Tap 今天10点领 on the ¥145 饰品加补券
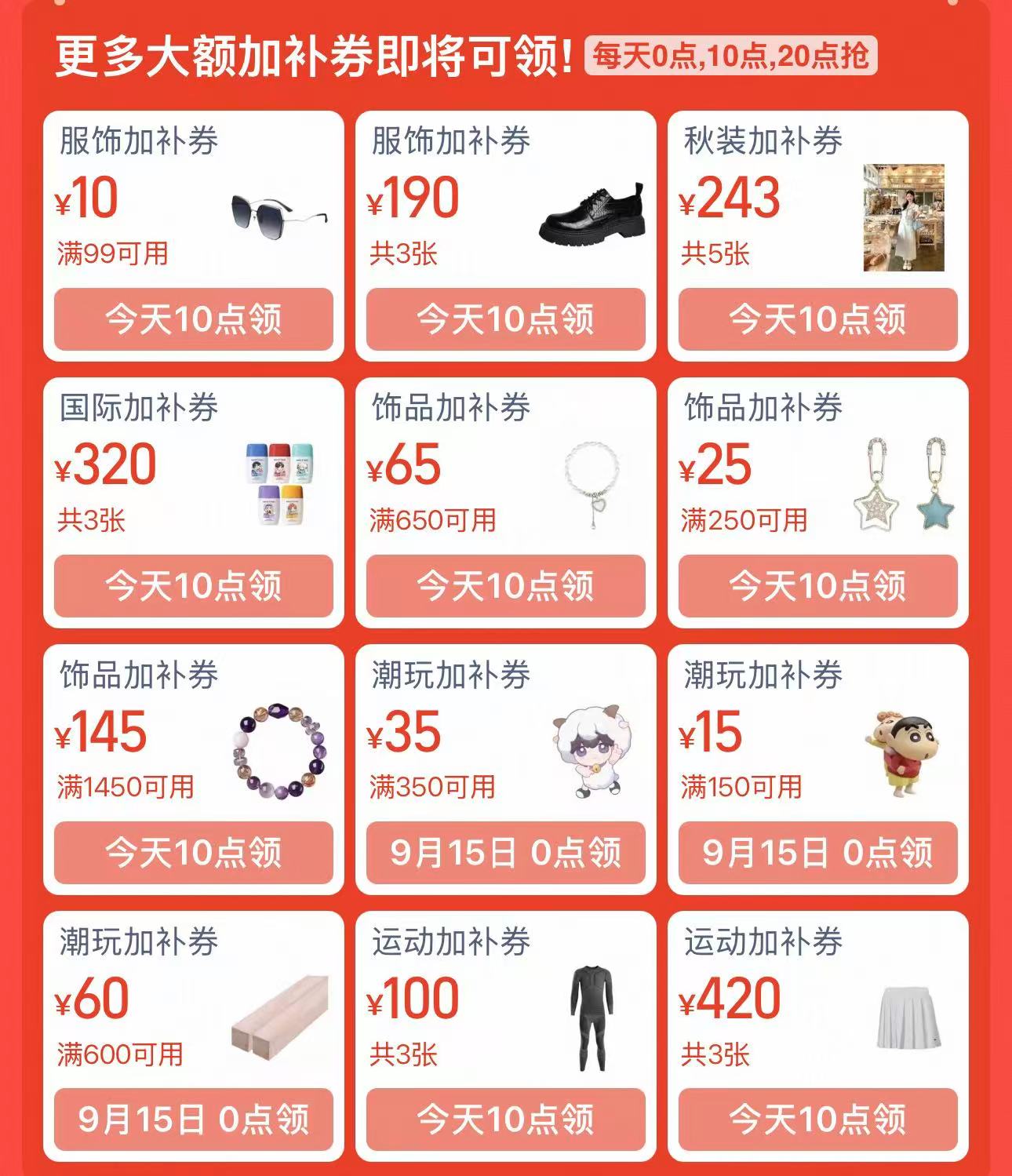 click(x=193, y=853)
